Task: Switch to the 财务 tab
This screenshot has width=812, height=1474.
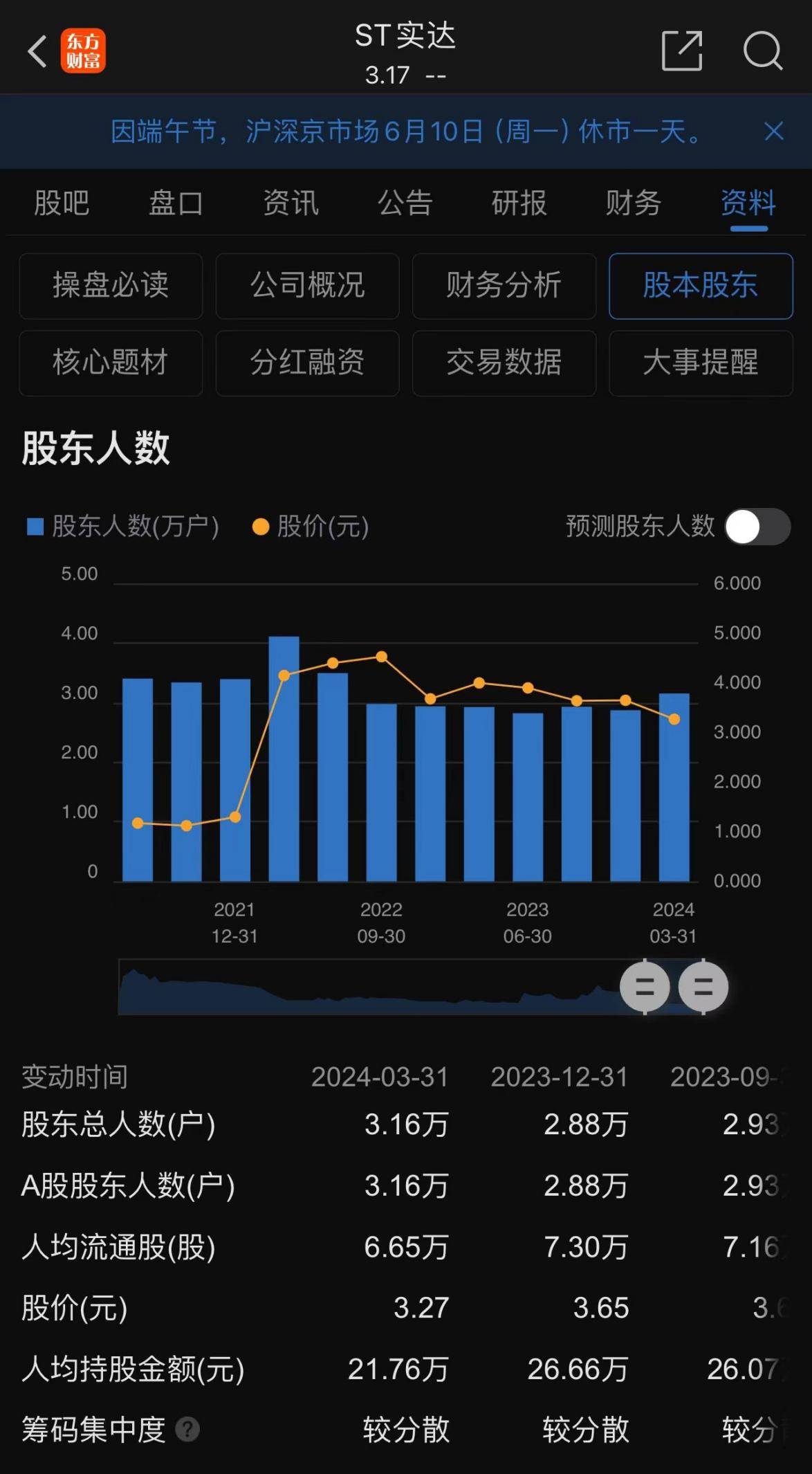Action: (x=634, y=203)
